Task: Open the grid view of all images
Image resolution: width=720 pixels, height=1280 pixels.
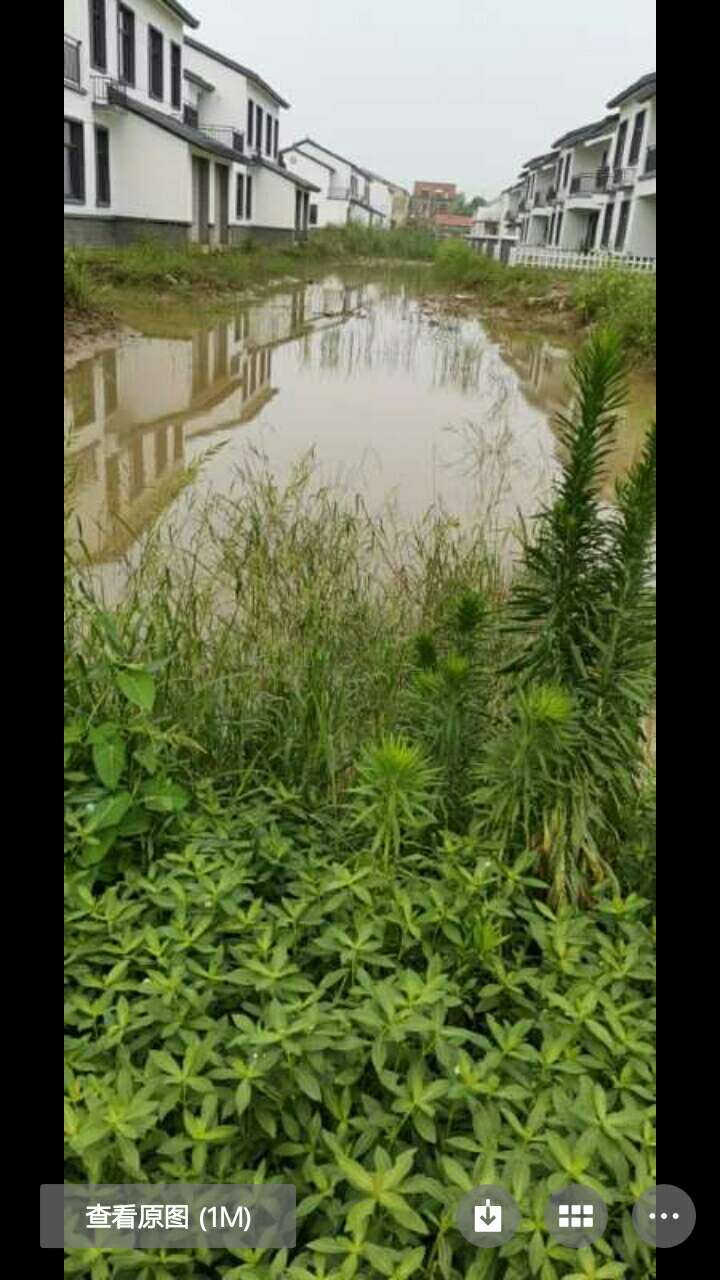Action: pyautogui.click(x=576, y=1216)
